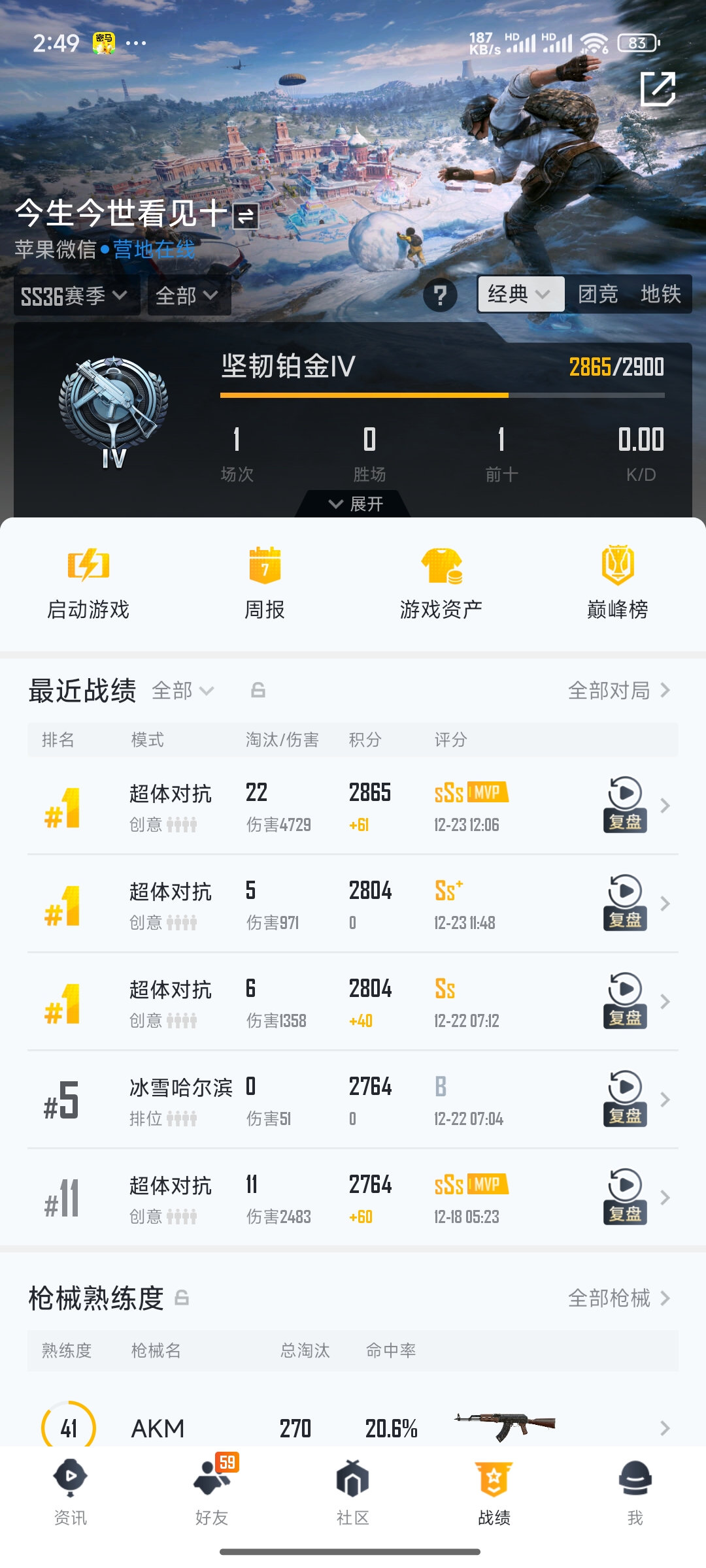Open 游戏资产 game assets
Viewport: 706px width, 1568px height.
tap(441, 581)
